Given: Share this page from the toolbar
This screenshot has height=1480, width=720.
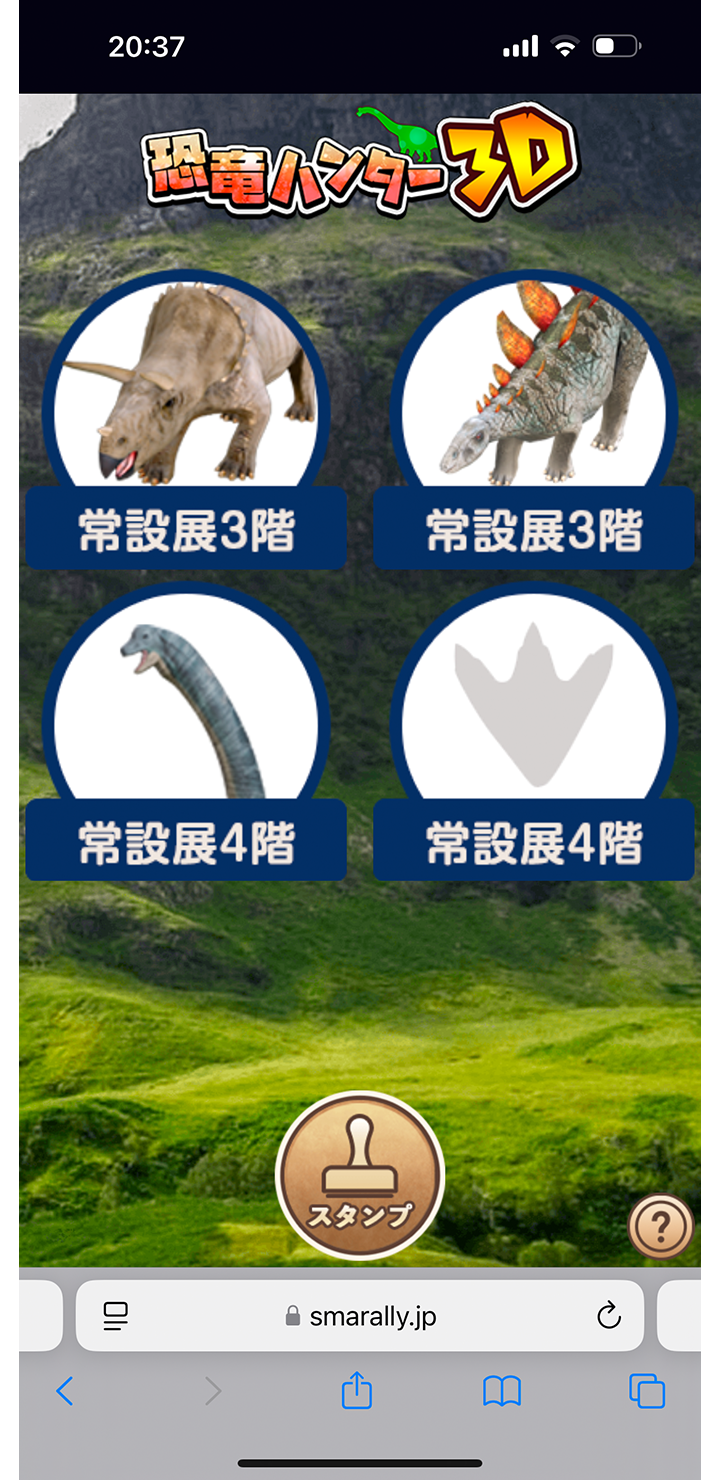Looking at the screenshot, I should point(357,1391).
